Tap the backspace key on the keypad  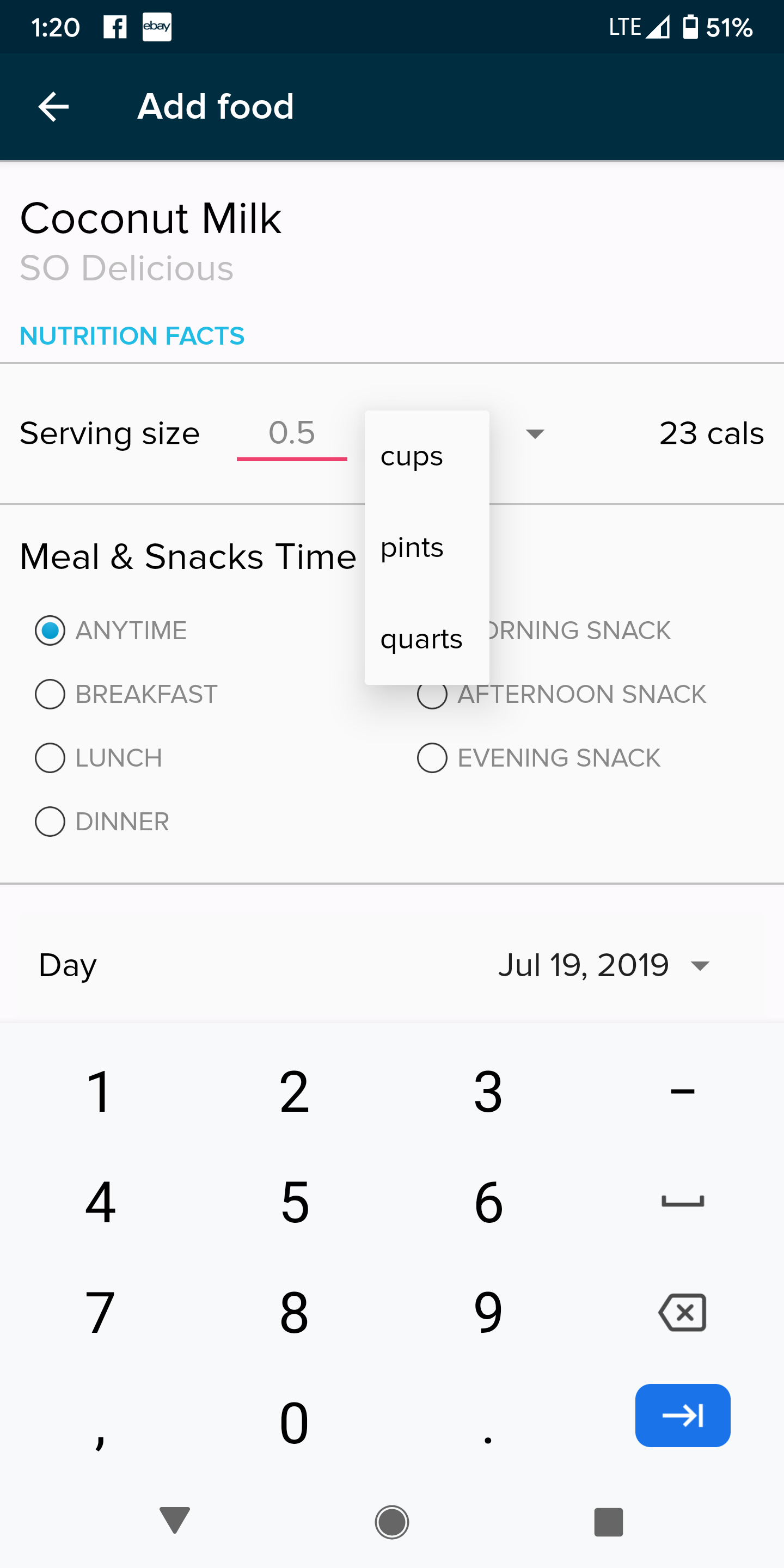(682, 1312)
